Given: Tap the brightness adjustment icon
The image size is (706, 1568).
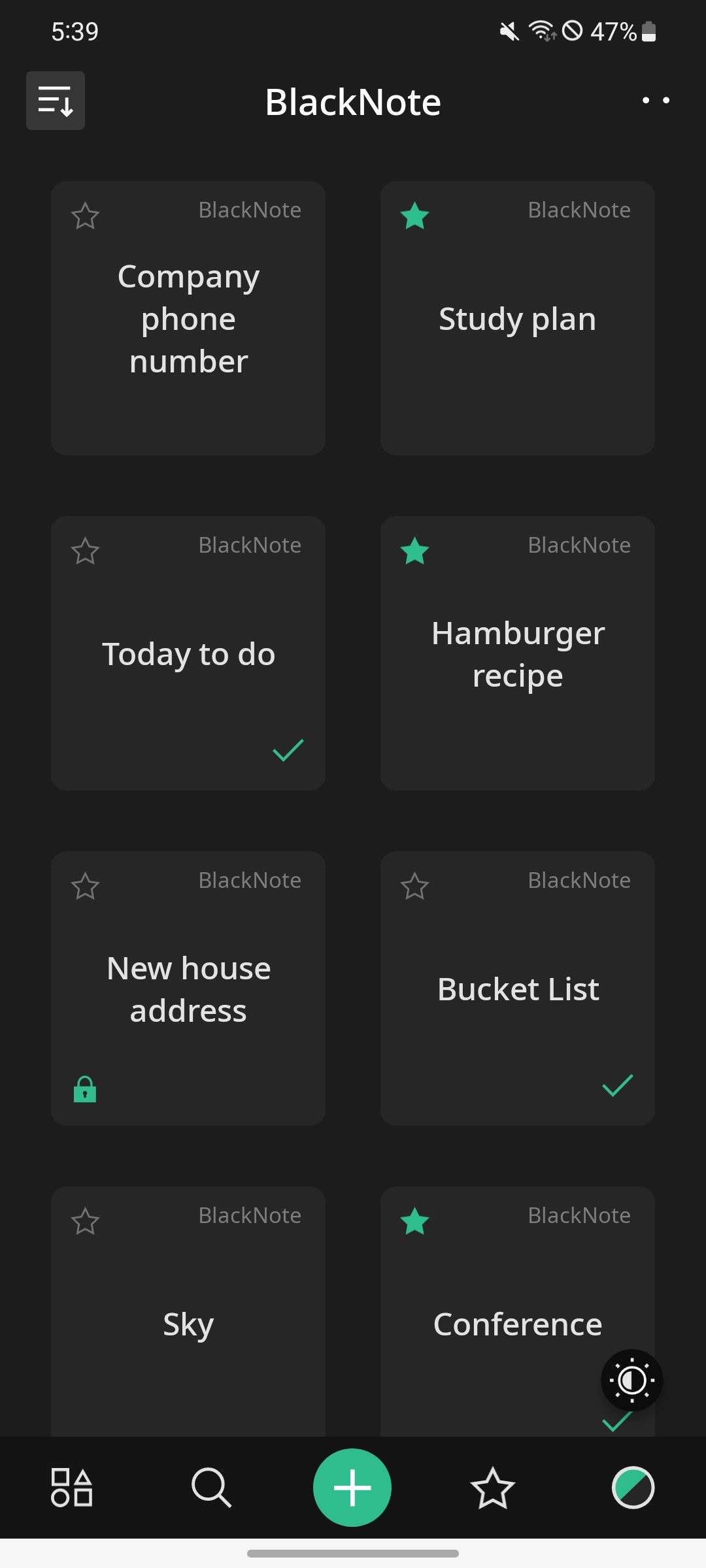Looking at the screenshot, I should (x=631, y=1380).
